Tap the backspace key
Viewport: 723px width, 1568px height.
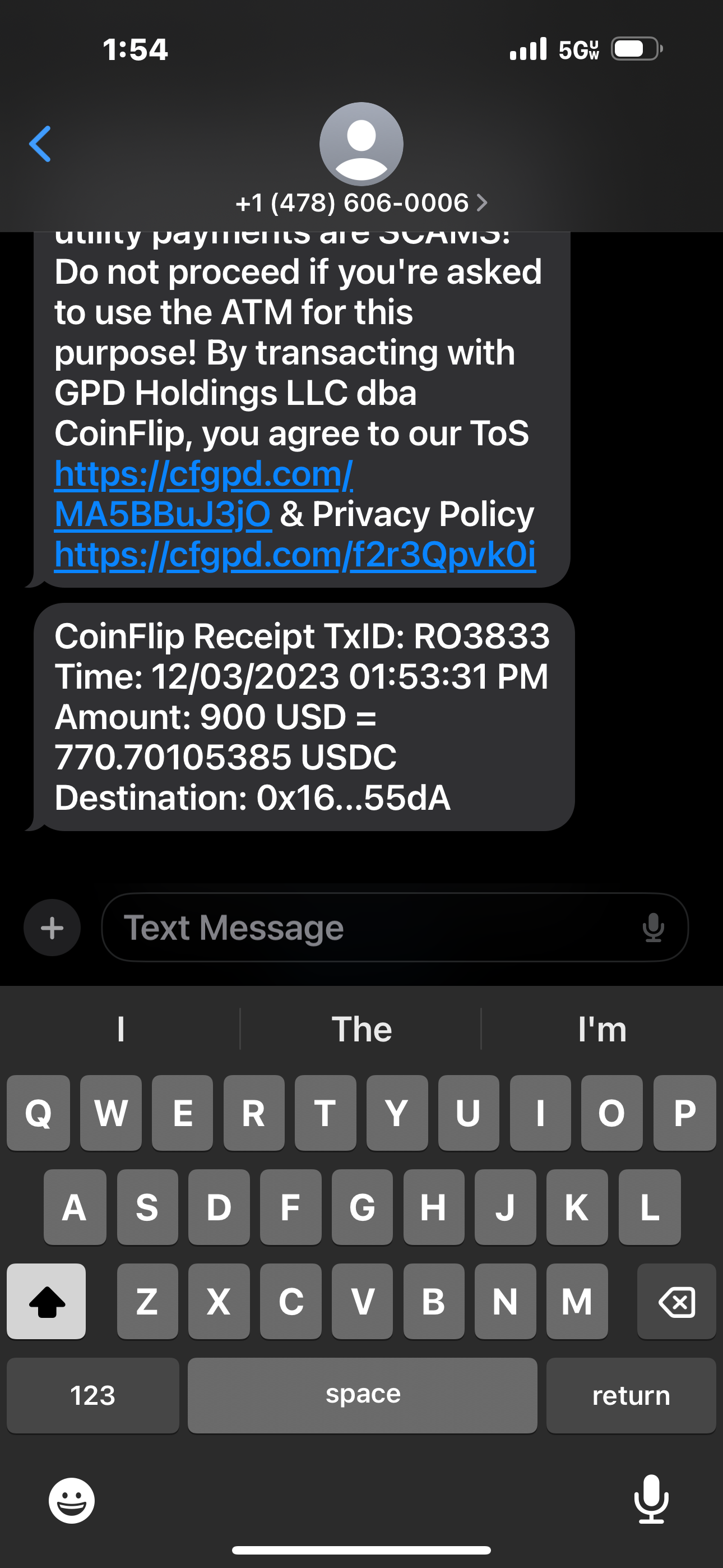[x=676, y=1302]
